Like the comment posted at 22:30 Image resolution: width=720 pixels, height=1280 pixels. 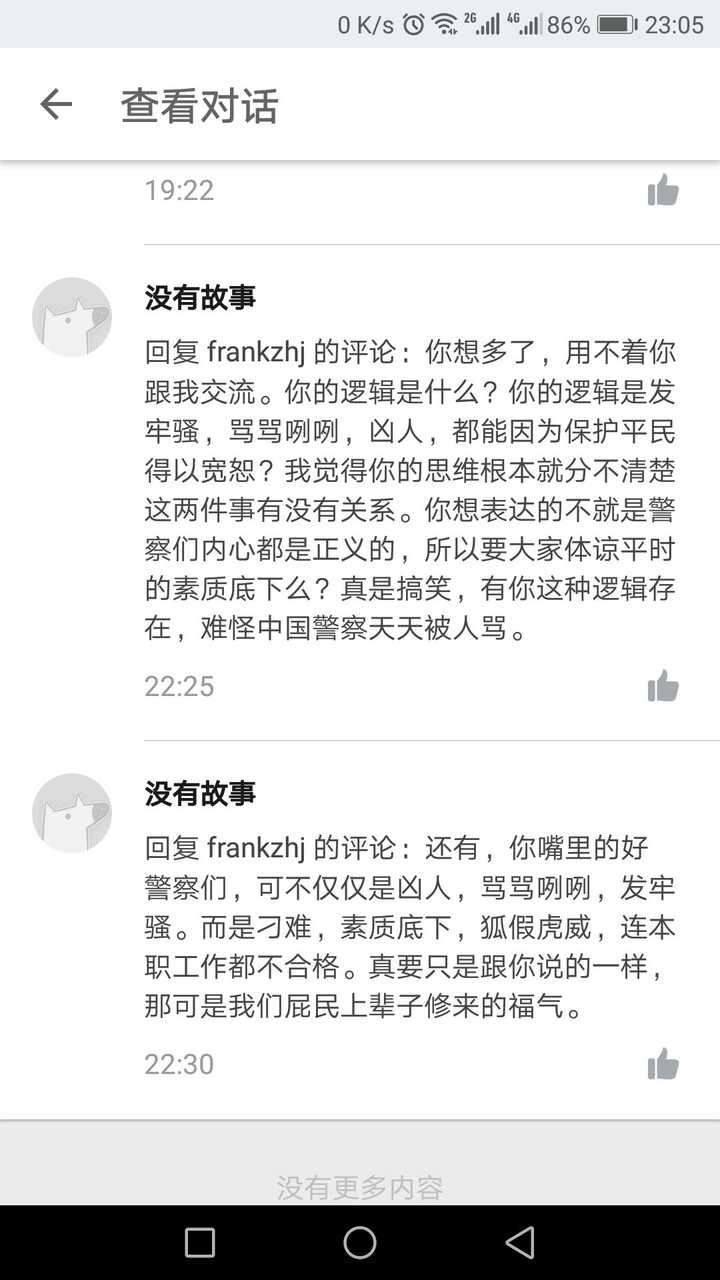(x=662, y=1064)
